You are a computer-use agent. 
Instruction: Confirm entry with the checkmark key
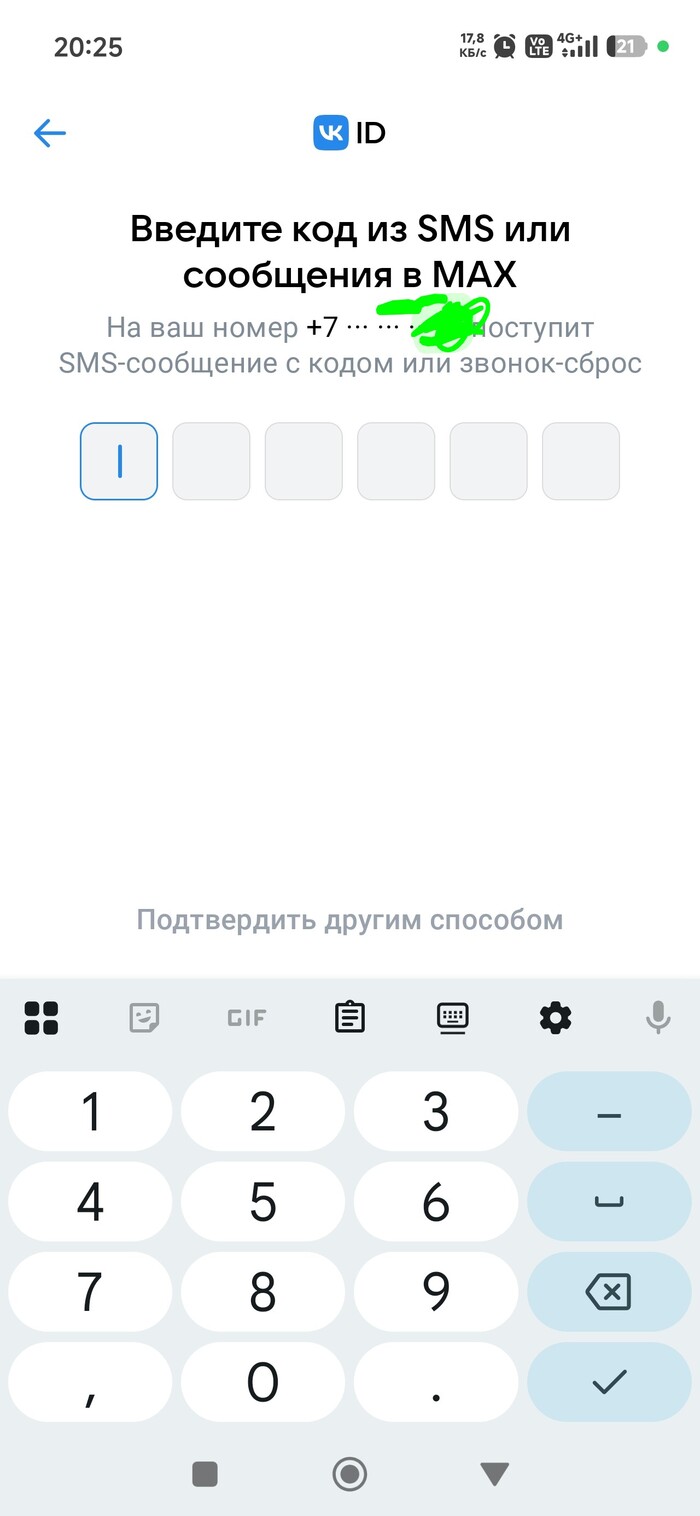pos(608,1382)
